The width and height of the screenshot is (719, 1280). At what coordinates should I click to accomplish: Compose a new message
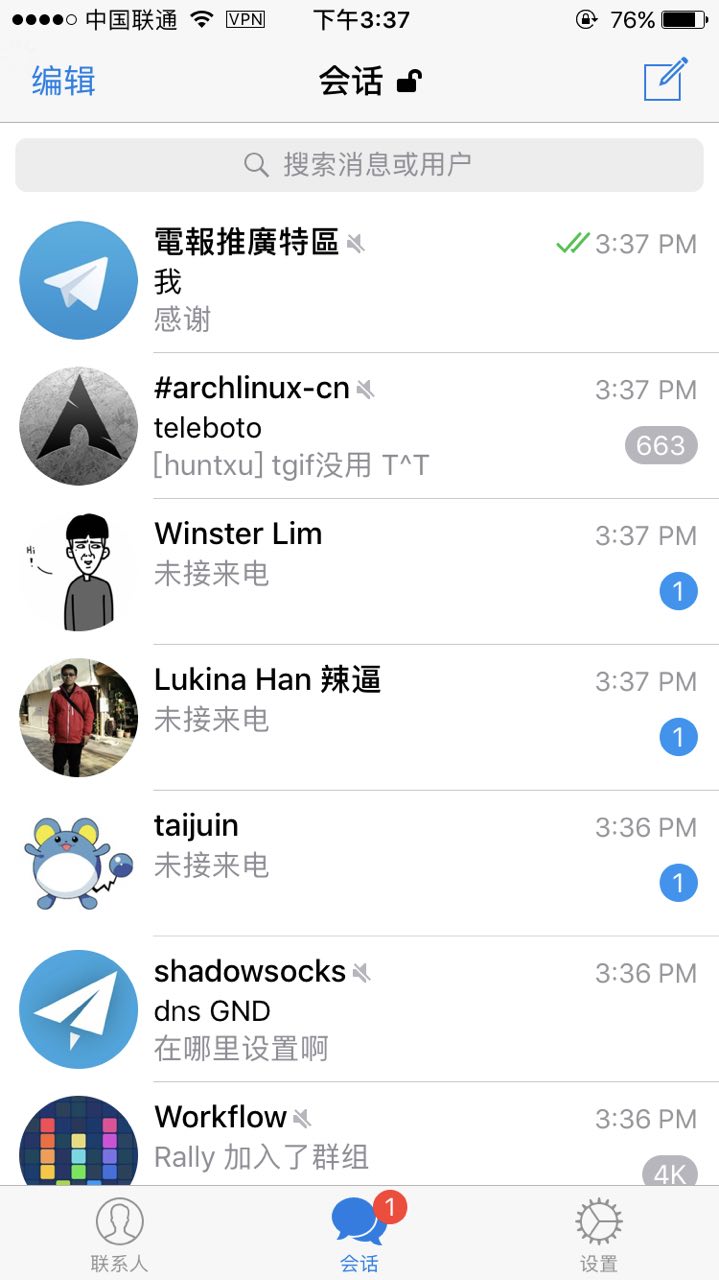pyautogui.click(x=665, y=79)
